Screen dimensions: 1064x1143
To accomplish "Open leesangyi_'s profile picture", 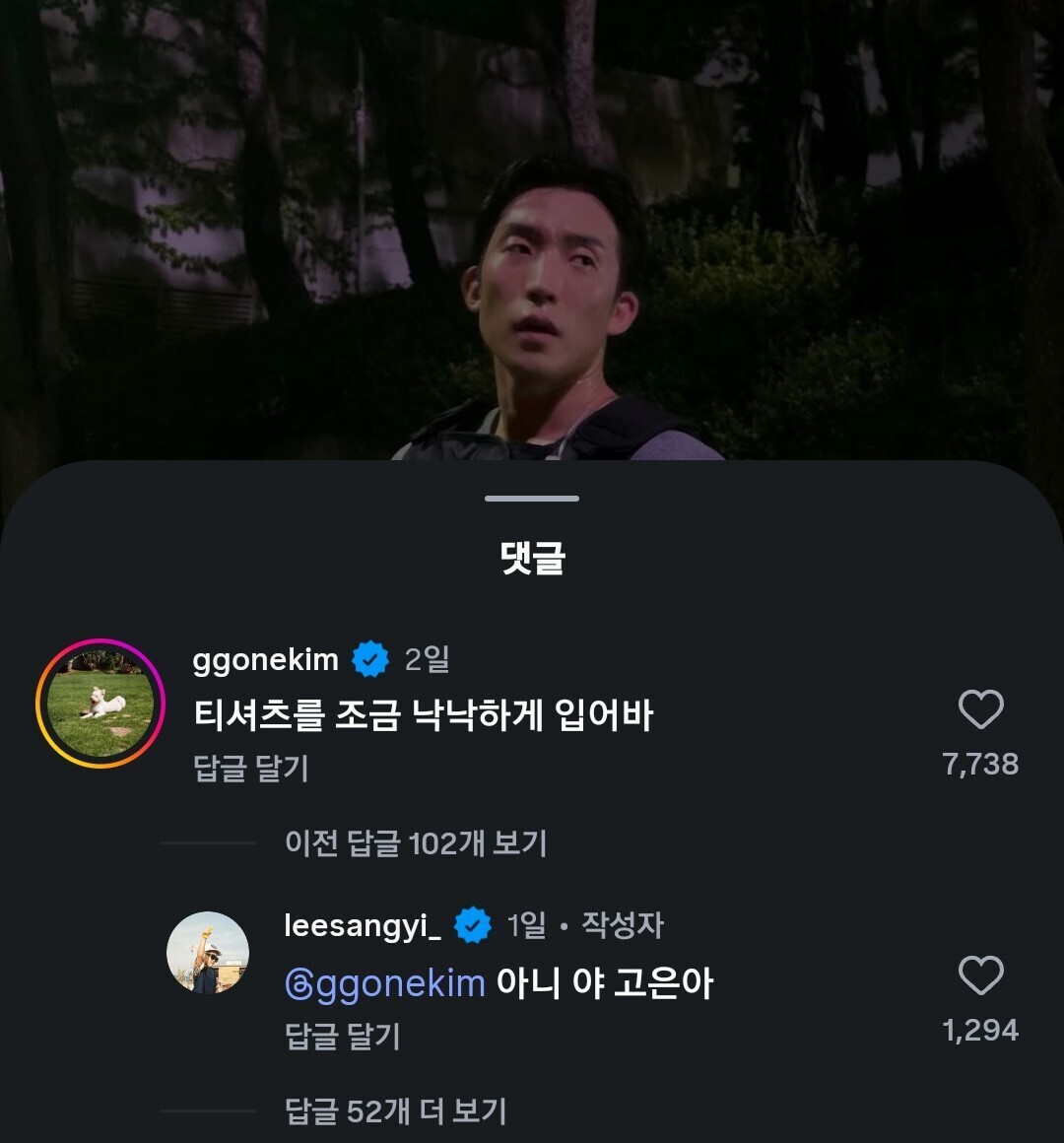I will point(208,953).
